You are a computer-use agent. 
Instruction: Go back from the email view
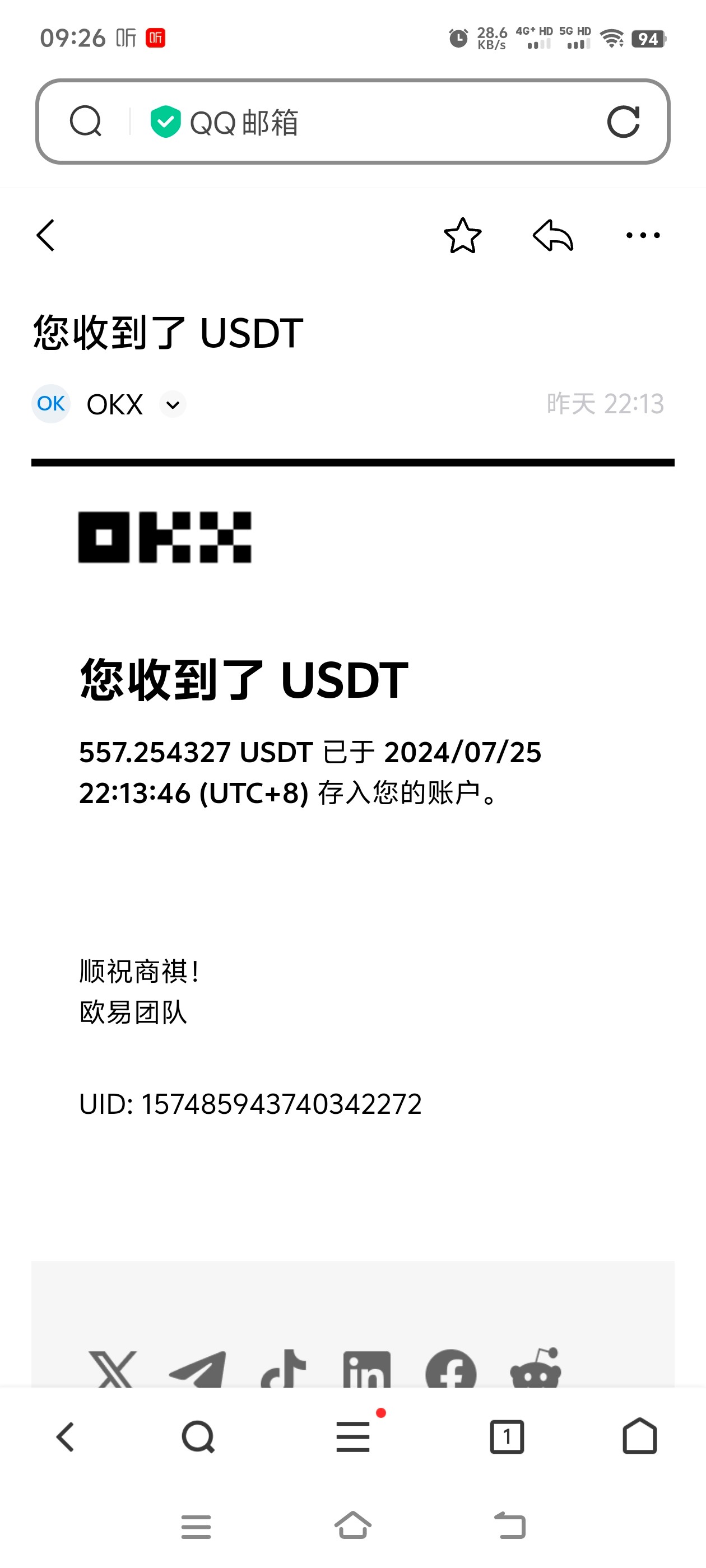(x=47, y=236)
